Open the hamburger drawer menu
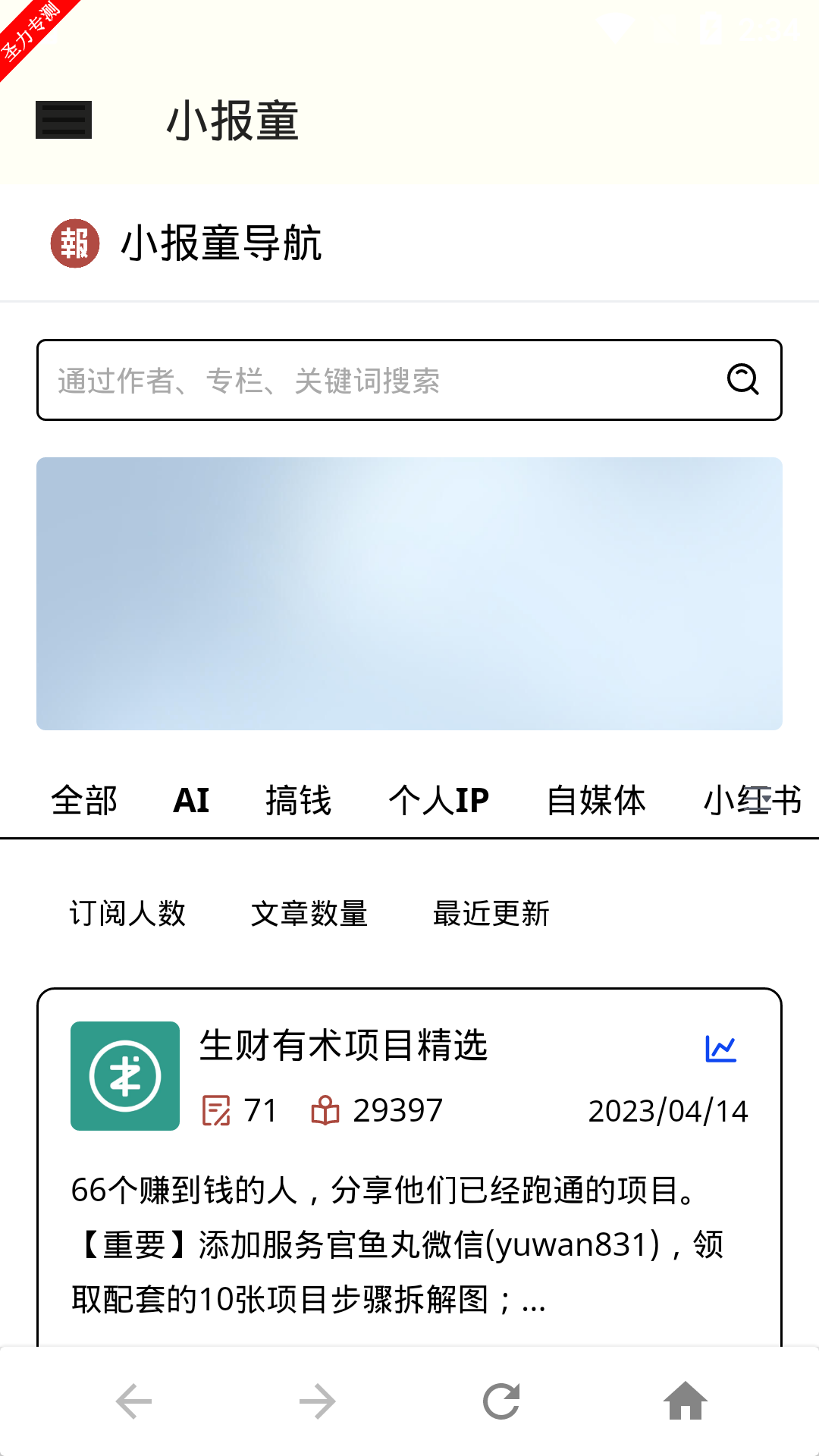This screenshot has width=819, height=1456. coord(64,120)
